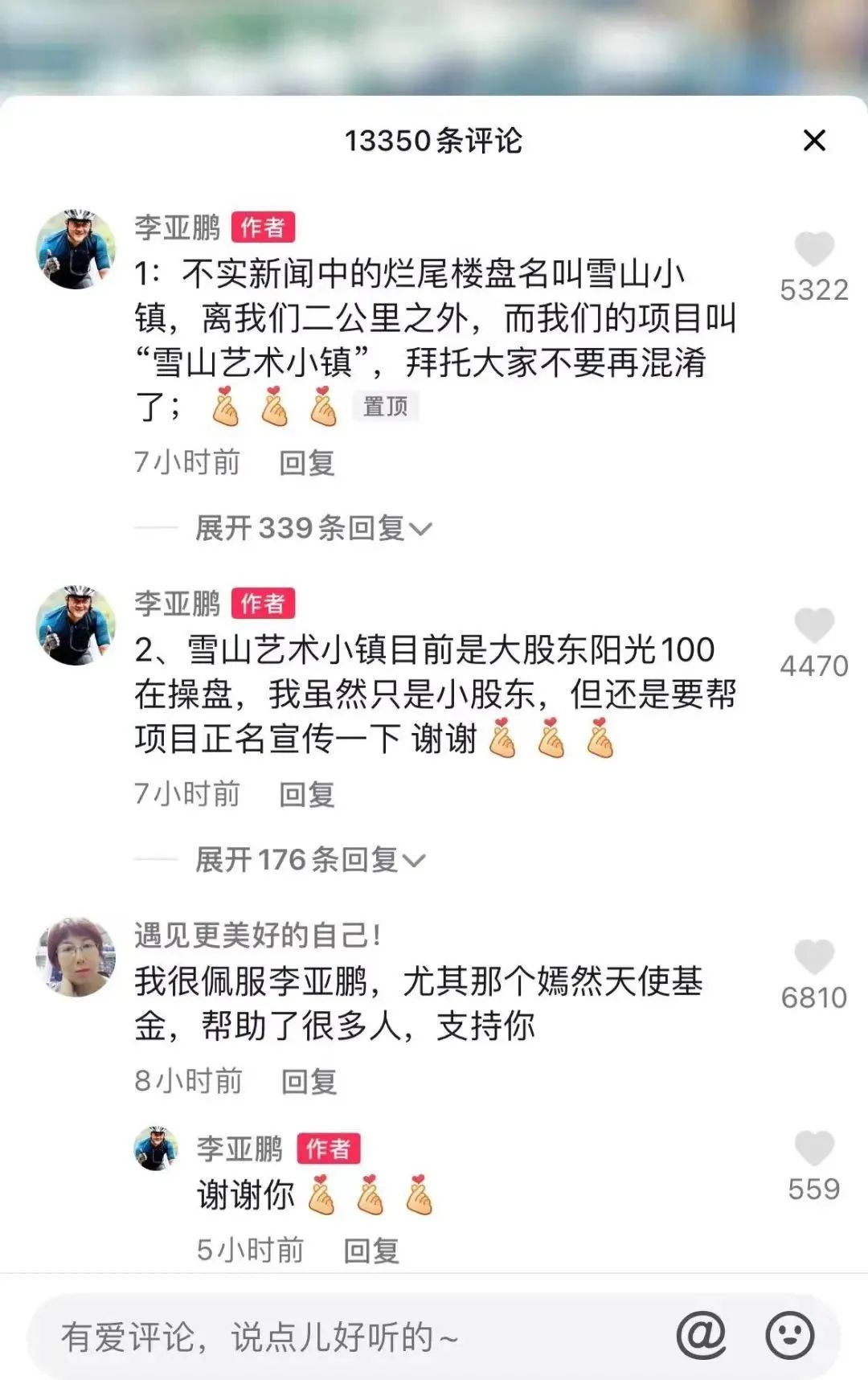Like the comment about 雪山小镇 with 5322 likes

coord(813,249)
